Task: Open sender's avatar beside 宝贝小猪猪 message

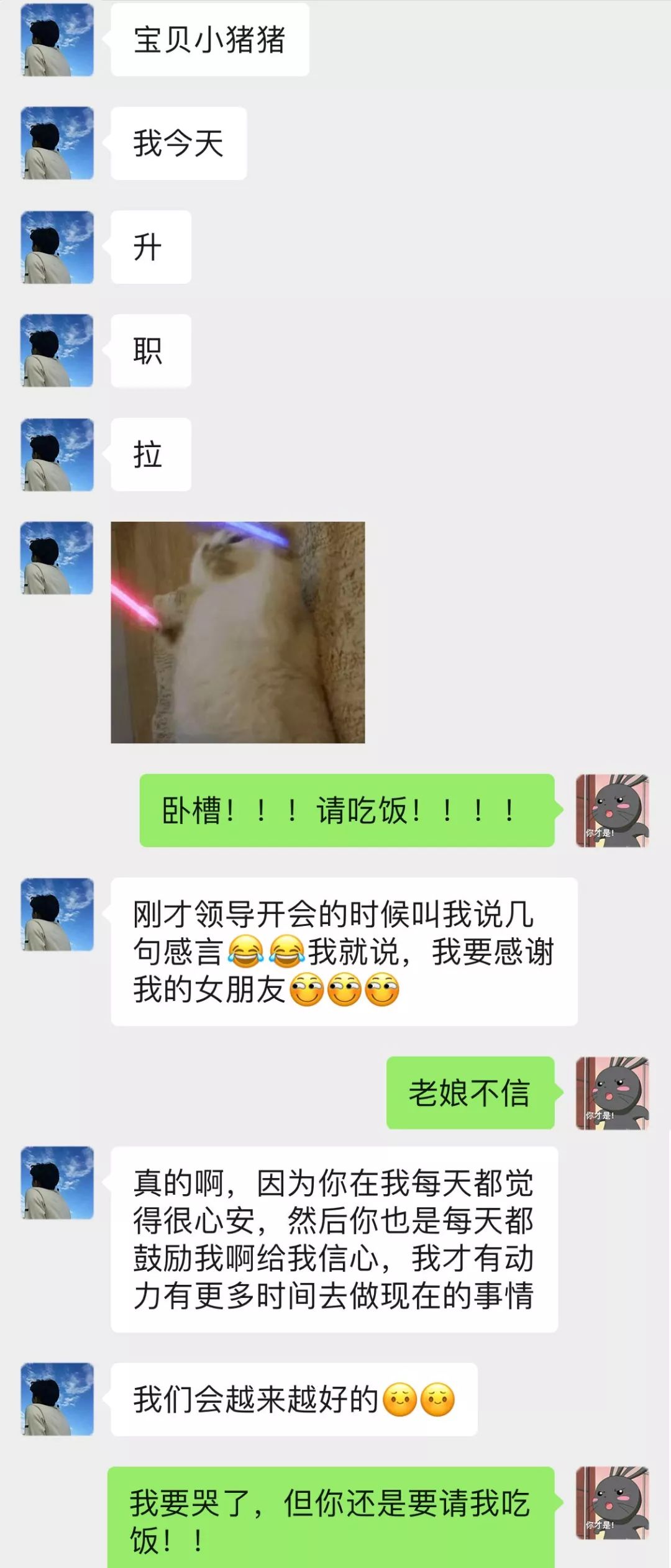Action: click(x=57, y=40)
